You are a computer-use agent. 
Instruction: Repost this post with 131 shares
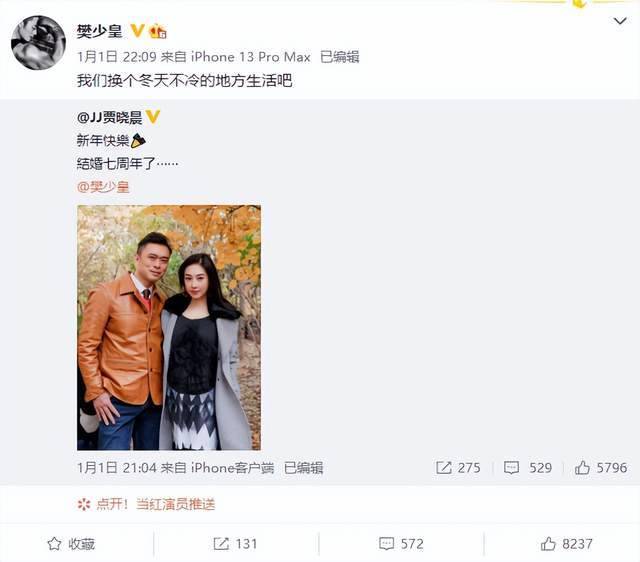[x=235, y=544]
